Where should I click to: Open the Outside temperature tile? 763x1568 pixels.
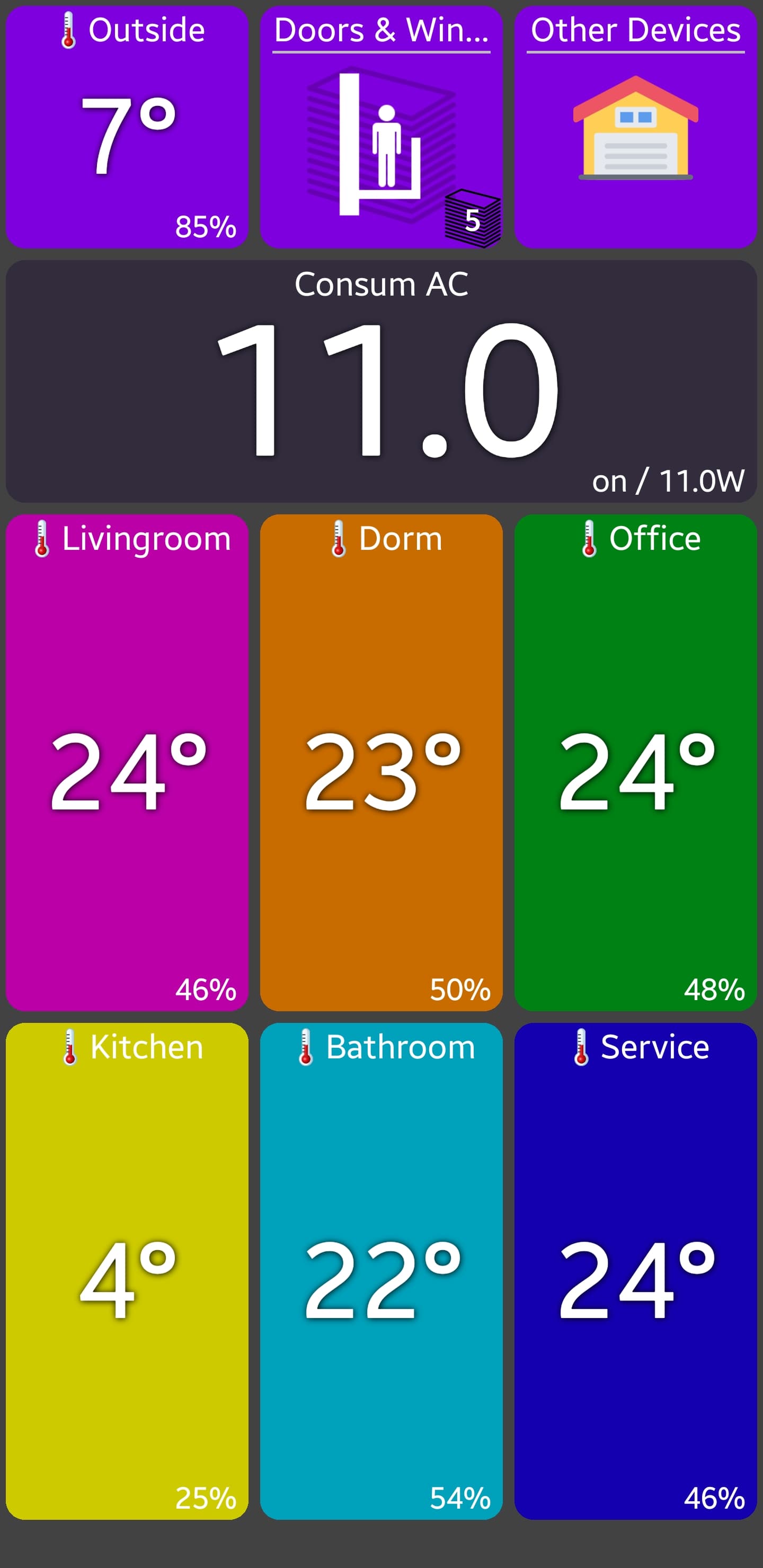pos(127,127)
